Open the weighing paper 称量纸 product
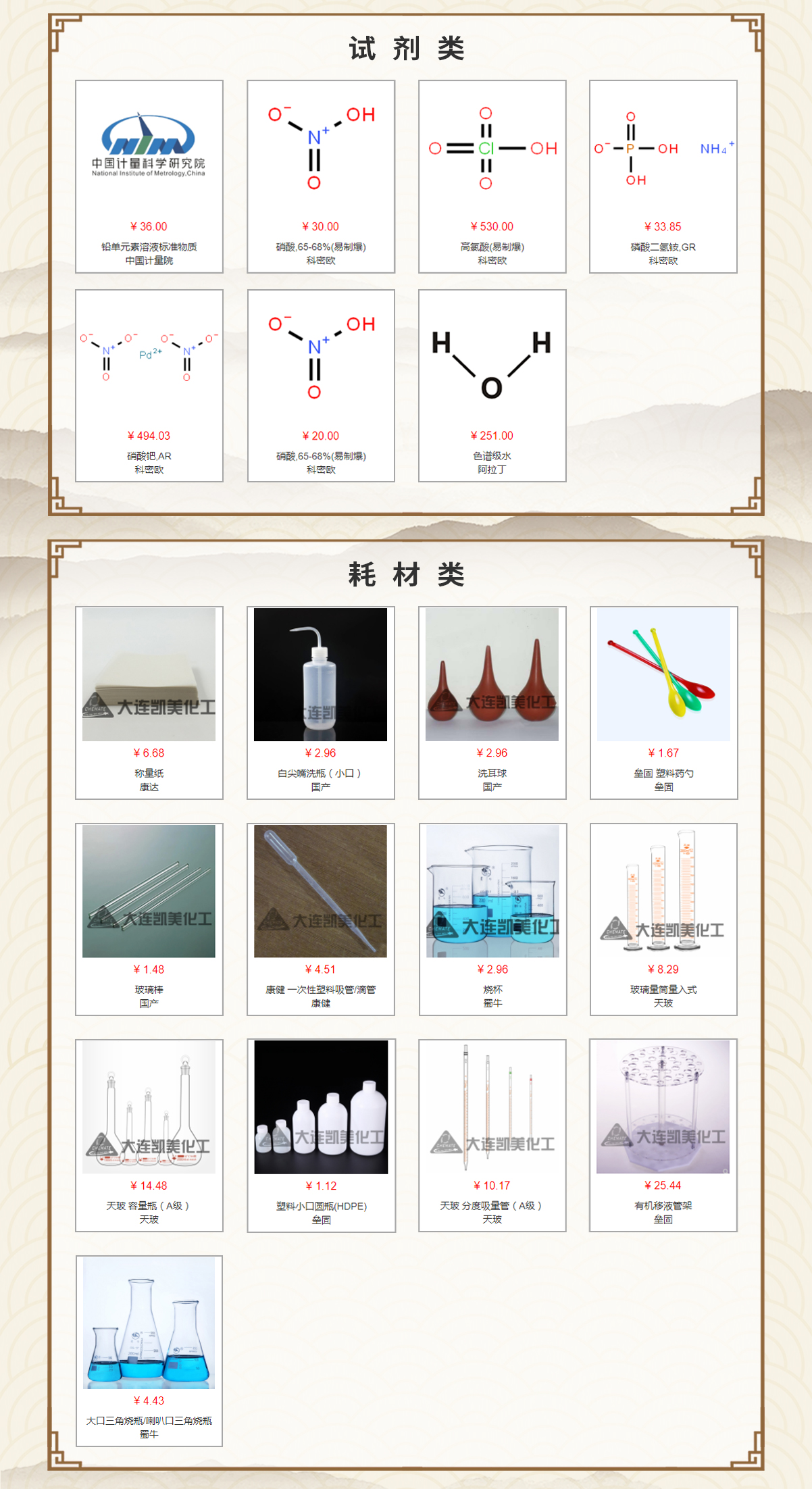The width and height of the screenshot is (812, 1489). 149,703
